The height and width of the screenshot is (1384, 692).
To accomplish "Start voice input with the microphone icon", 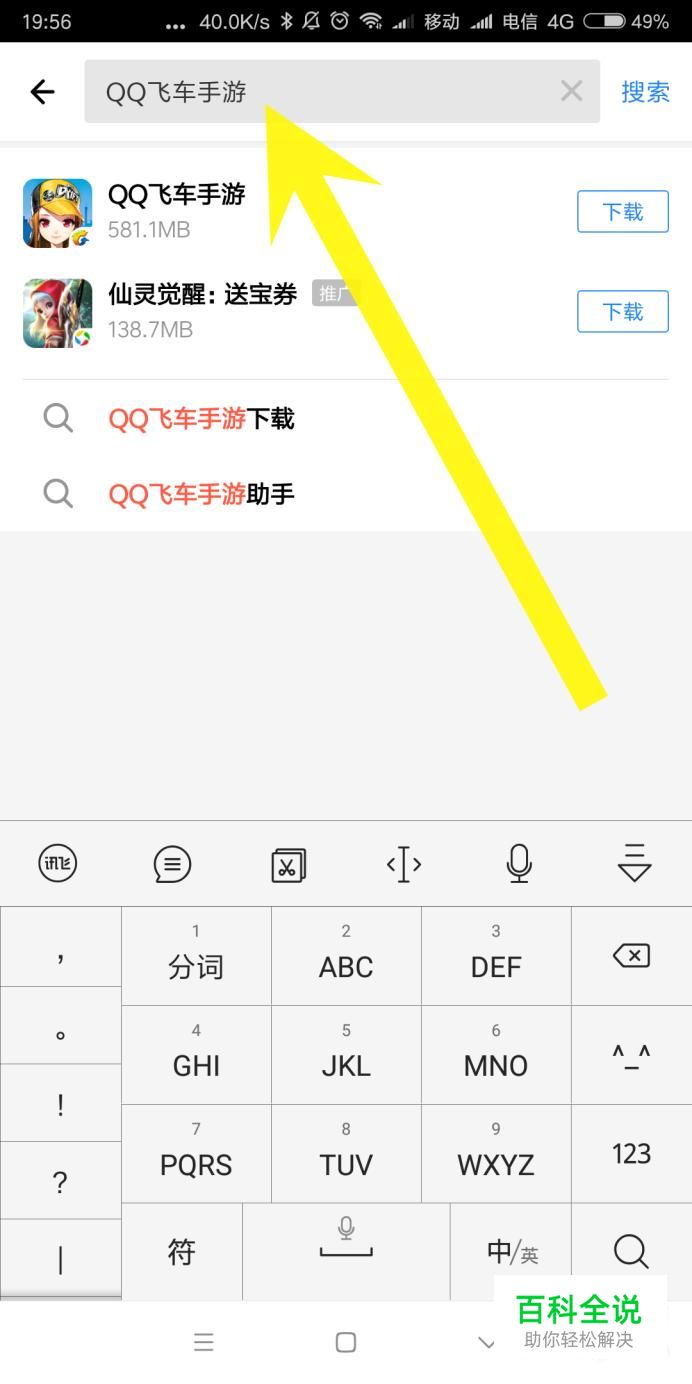I will (518, 863).
